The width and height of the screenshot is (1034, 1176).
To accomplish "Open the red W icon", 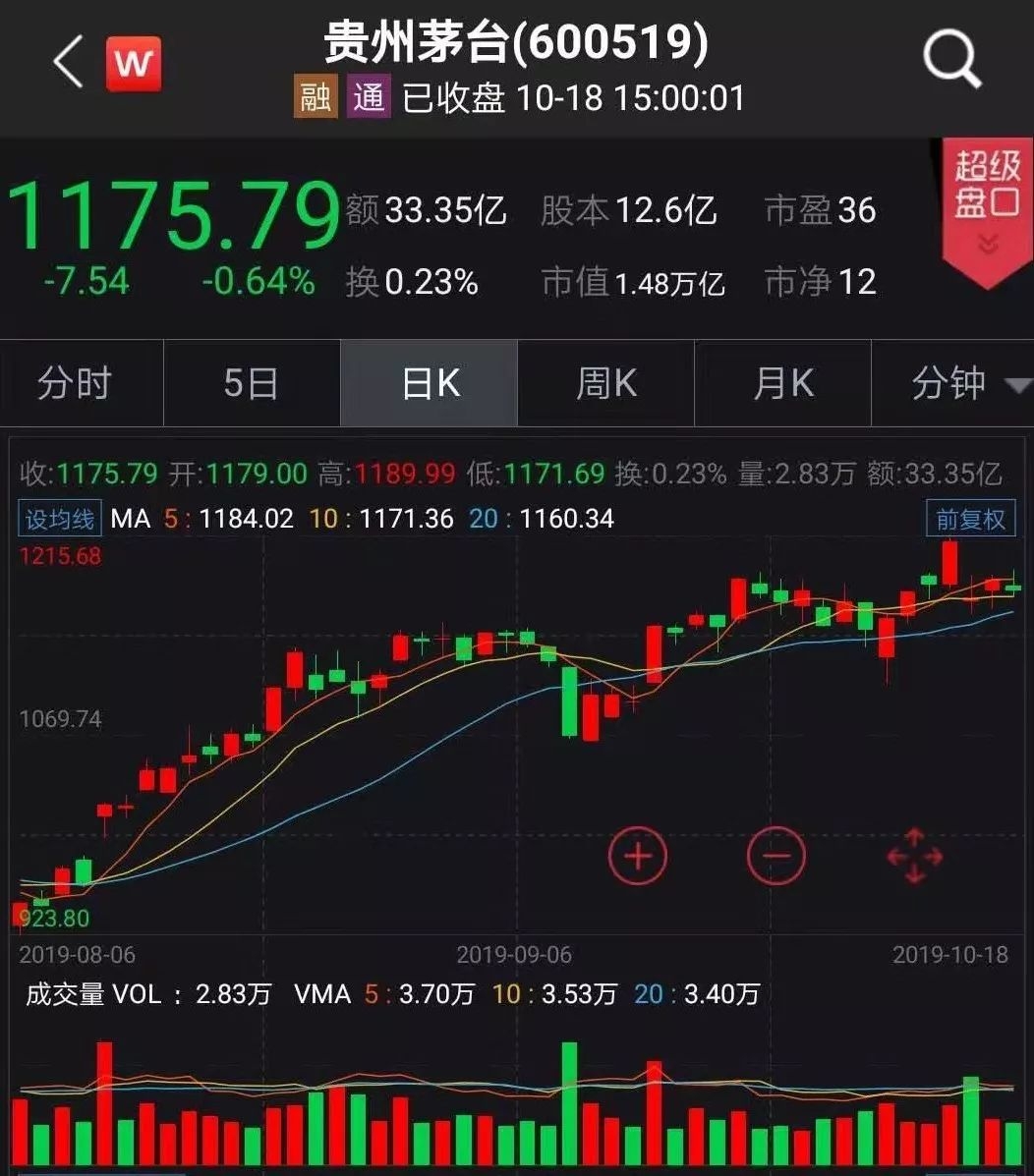I will [134, 64].
